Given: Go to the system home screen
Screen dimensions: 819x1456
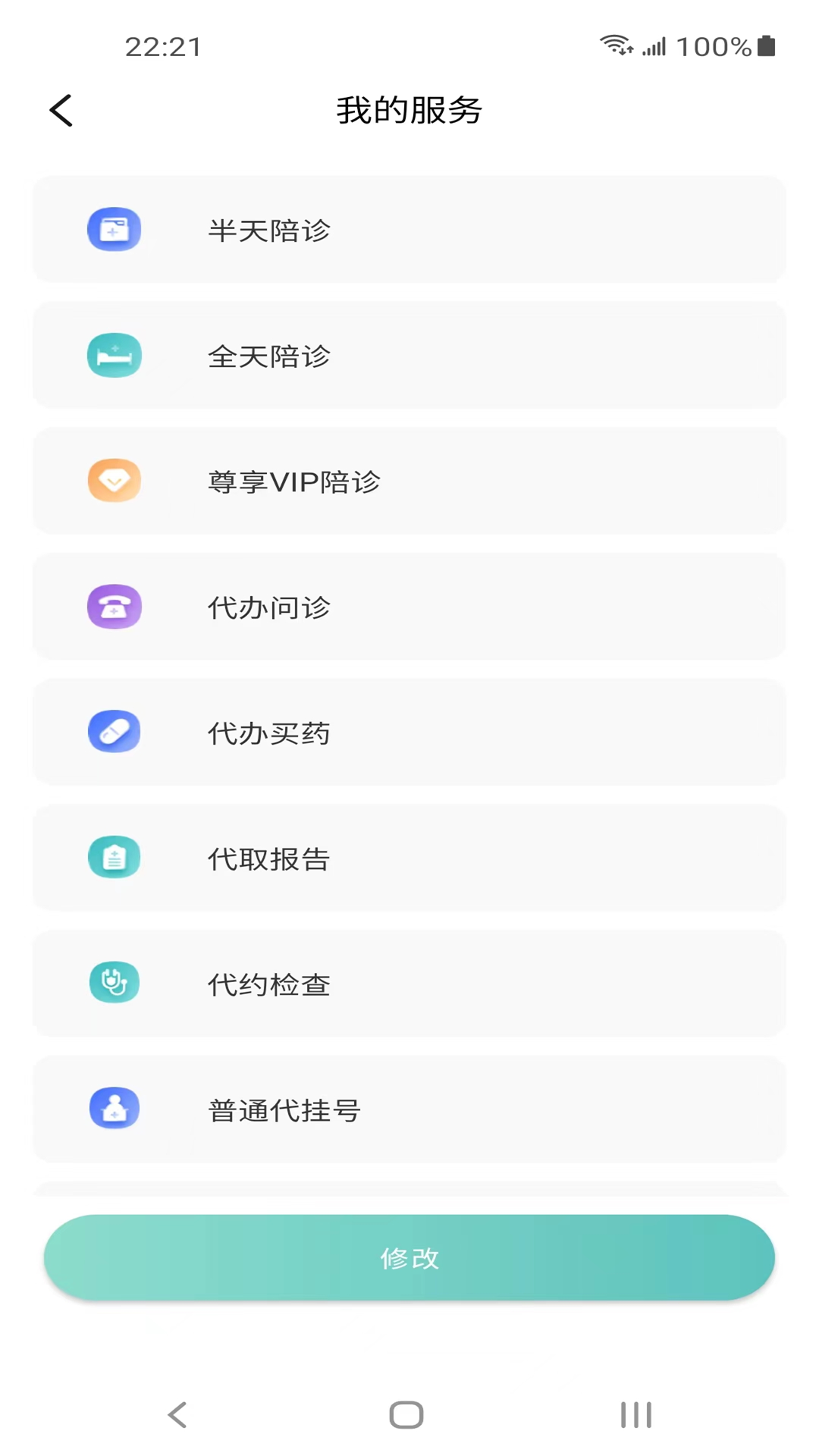Looking at the screenshot, I should click(406, 1414).
